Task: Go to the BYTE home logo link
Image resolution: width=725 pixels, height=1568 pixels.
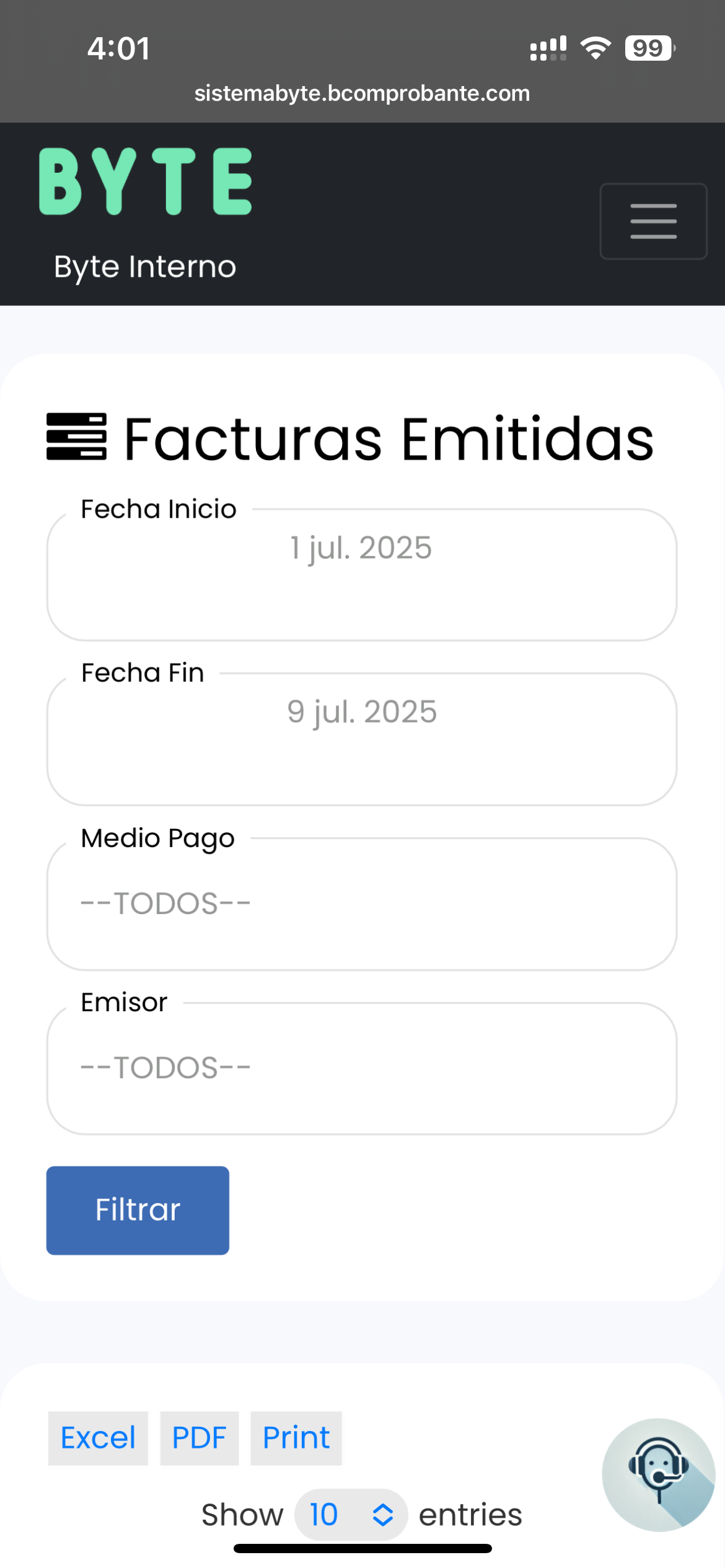Action: 146,182
